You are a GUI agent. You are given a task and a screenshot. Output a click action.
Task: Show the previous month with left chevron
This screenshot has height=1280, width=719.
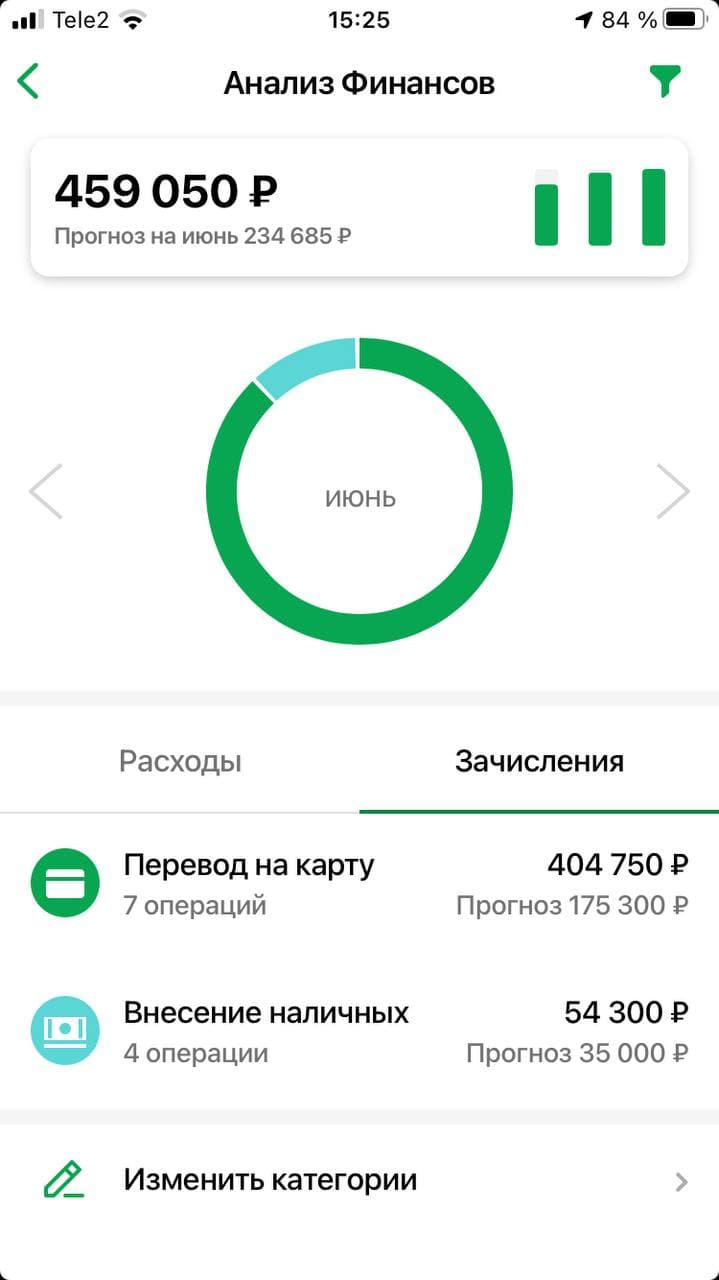[46, 491]
